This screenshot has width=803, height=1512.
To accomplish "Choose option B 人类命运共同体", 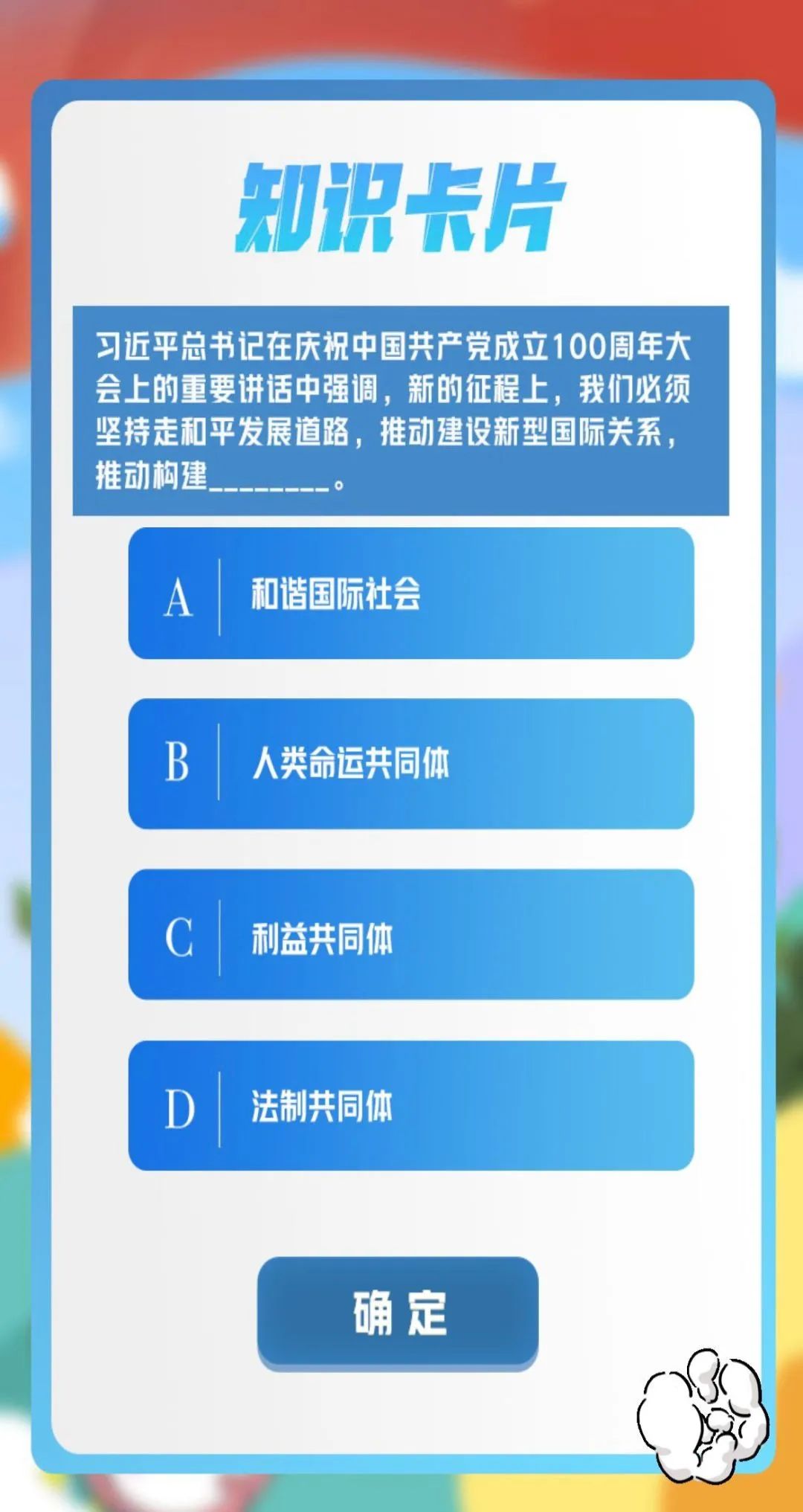I will (x=410, y=763).
